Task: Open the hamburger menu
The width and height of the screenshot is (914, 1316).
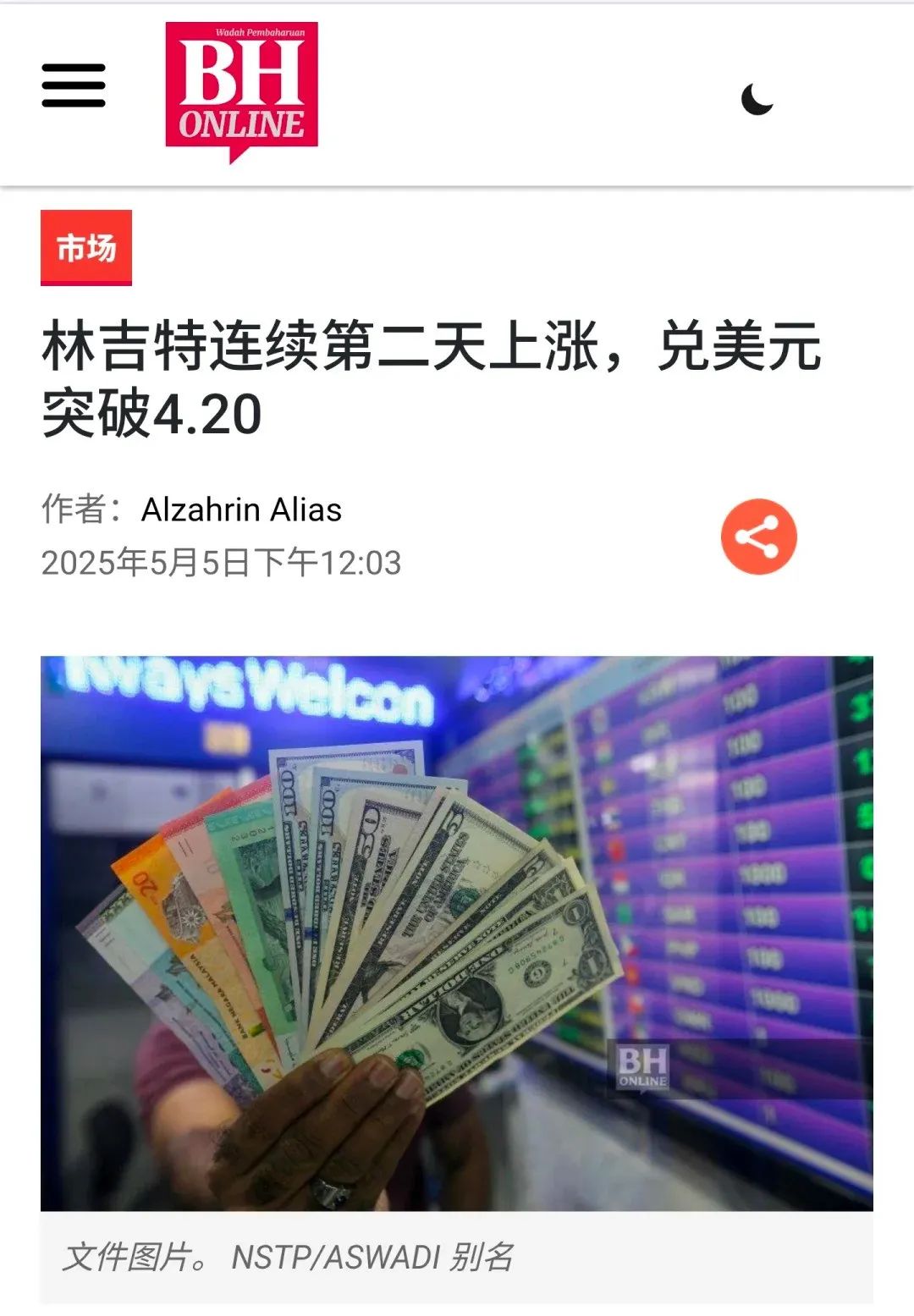Action: tap(74, 85)
